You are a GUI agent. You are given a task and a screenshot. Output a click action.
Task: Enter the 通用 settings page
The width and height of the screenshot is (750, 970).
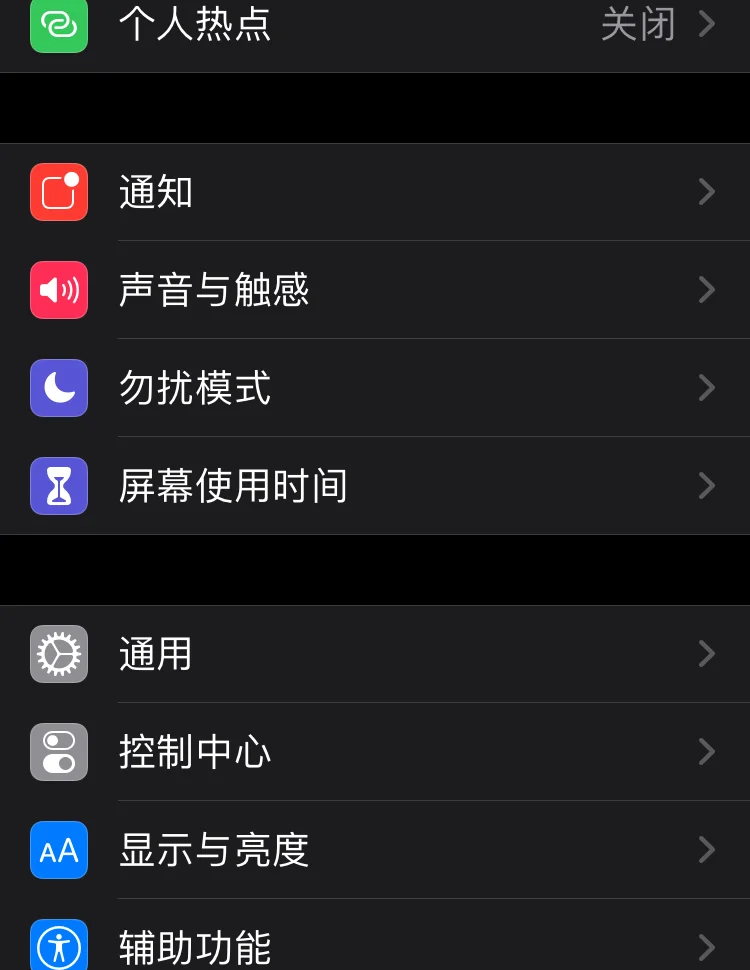[375, 654]
